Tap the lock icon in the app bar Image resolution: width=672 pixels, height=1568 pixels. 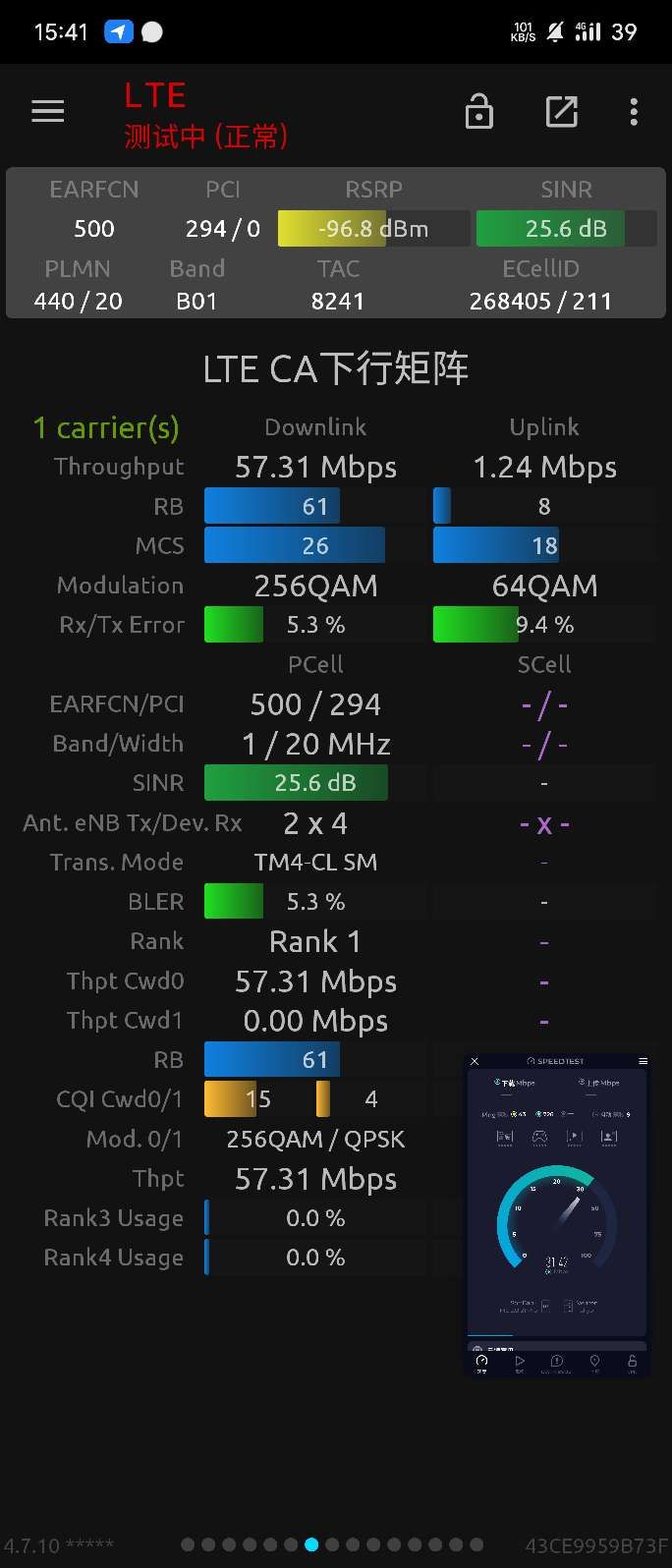tap(478, 112)
